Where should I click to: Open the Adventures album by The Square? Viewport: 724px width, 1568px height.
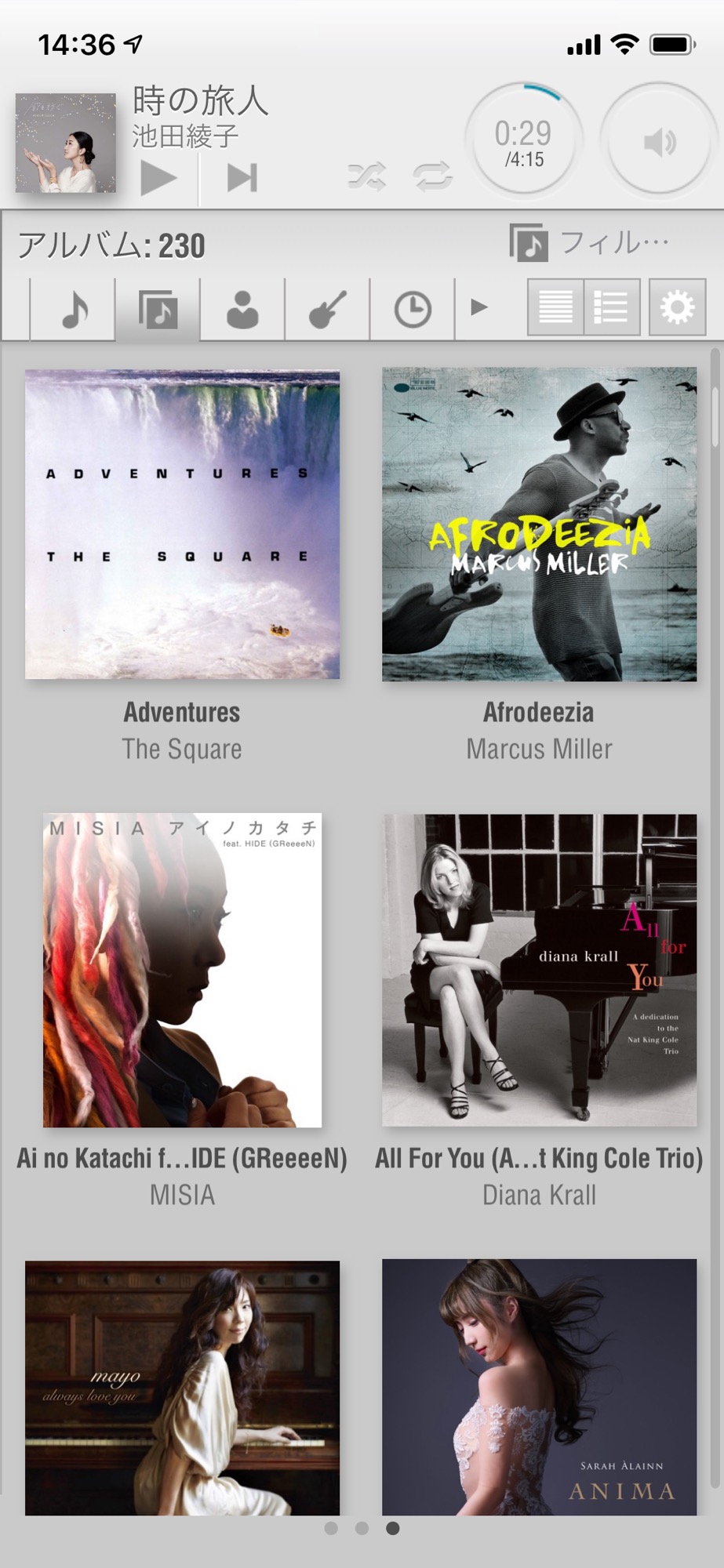182,524
